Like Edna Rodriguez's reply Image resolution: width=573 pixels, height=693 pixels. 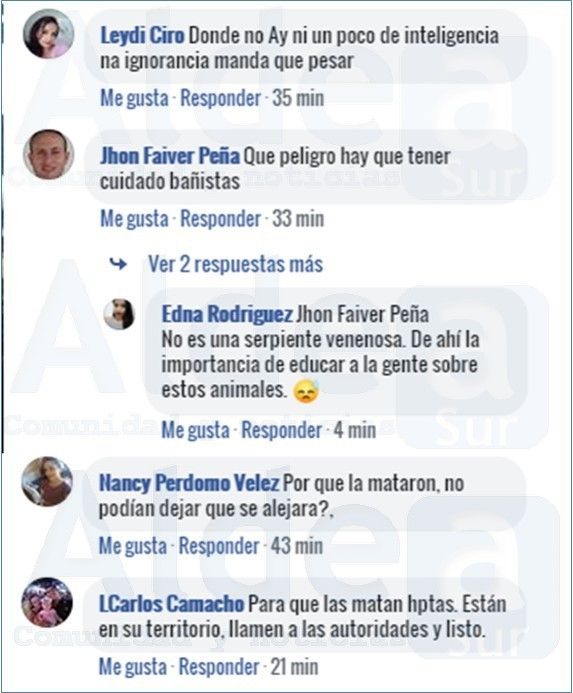195,430
